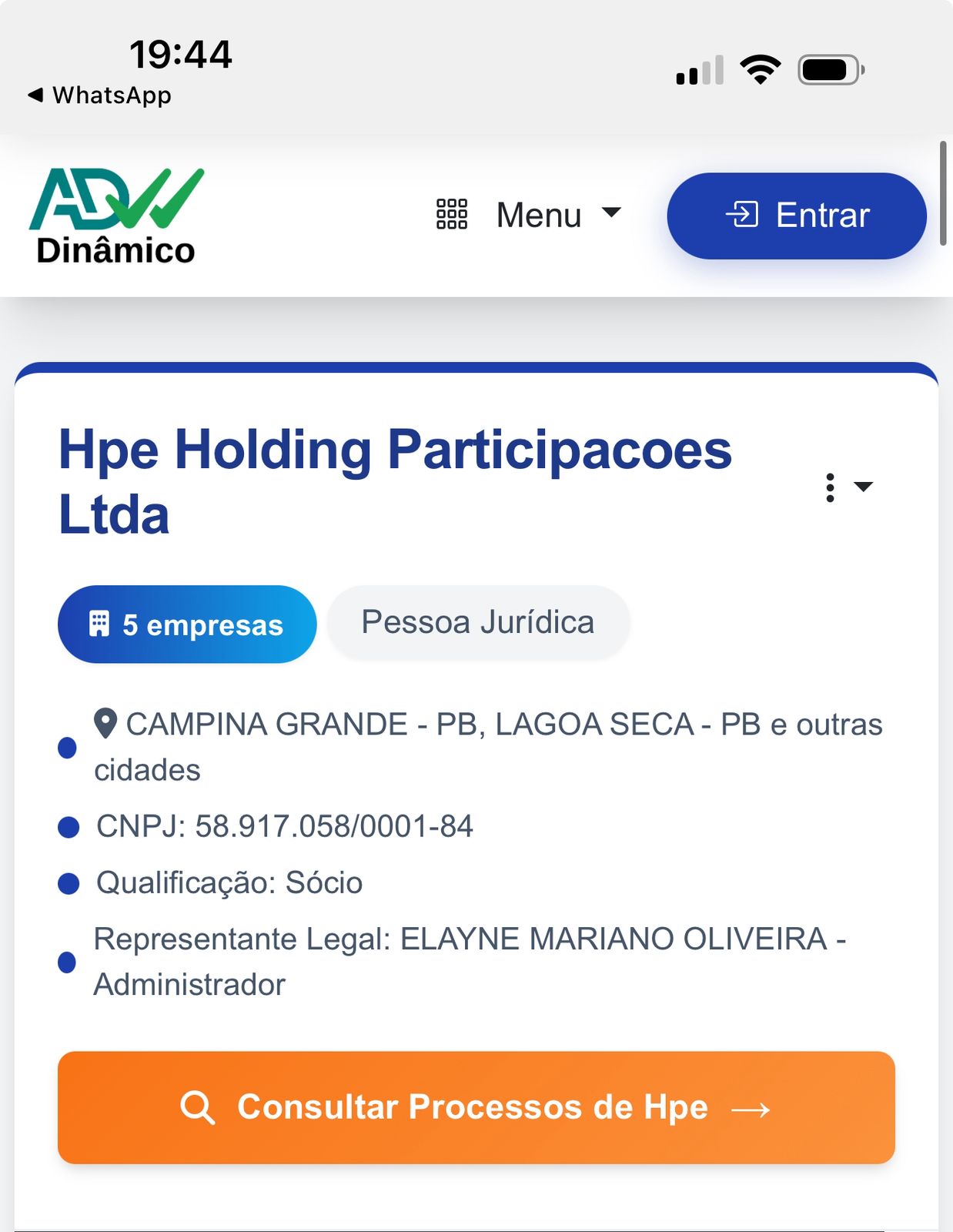Tap Consultar Processos de Hpe button
This screenshot has width=953, height=1232.
pyautogui.click(x=476, y=1107)
